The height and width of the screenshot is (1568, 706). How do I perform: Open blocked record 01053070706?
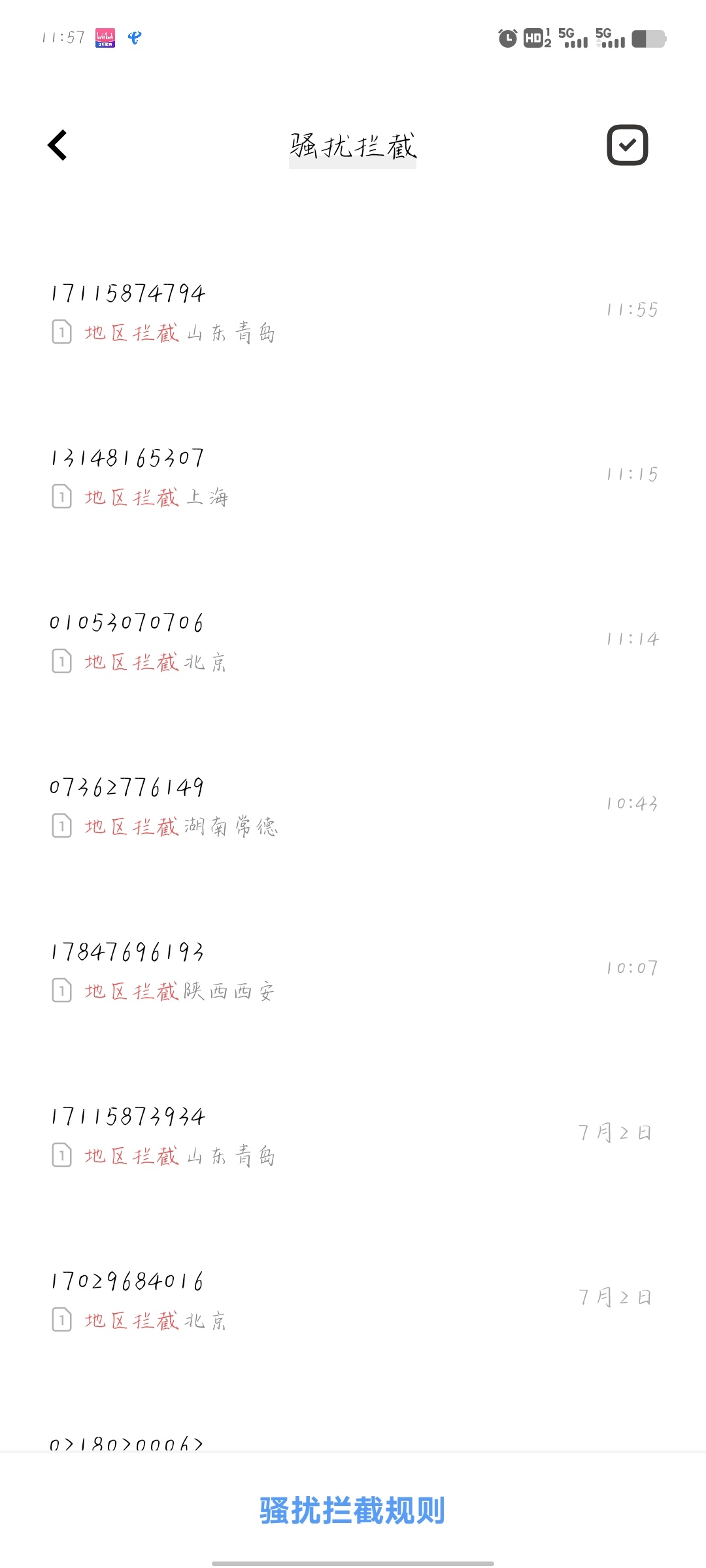(x=353, y=642)
